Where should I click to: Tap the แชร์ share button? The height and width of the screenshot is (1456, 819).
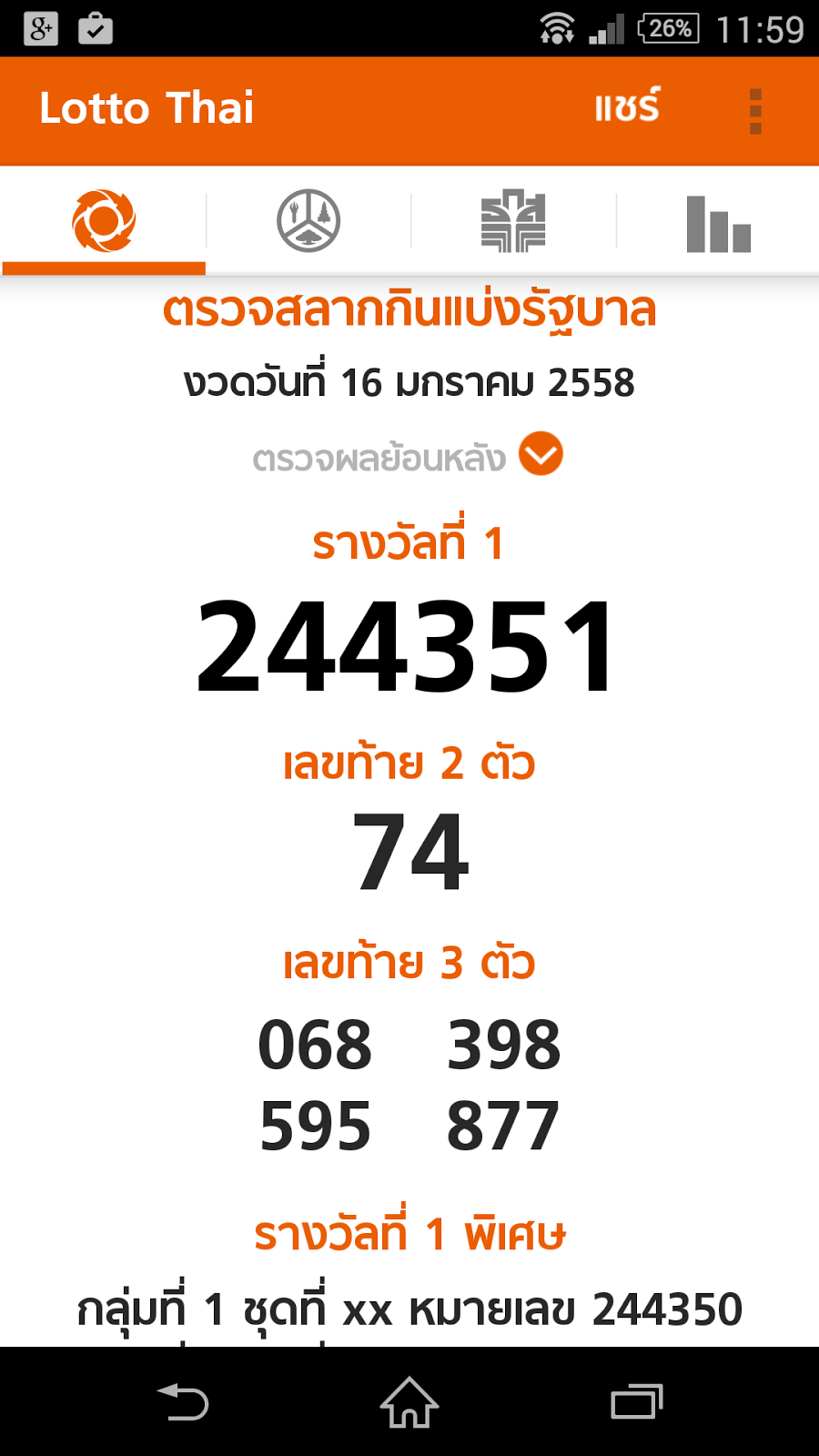626,109
